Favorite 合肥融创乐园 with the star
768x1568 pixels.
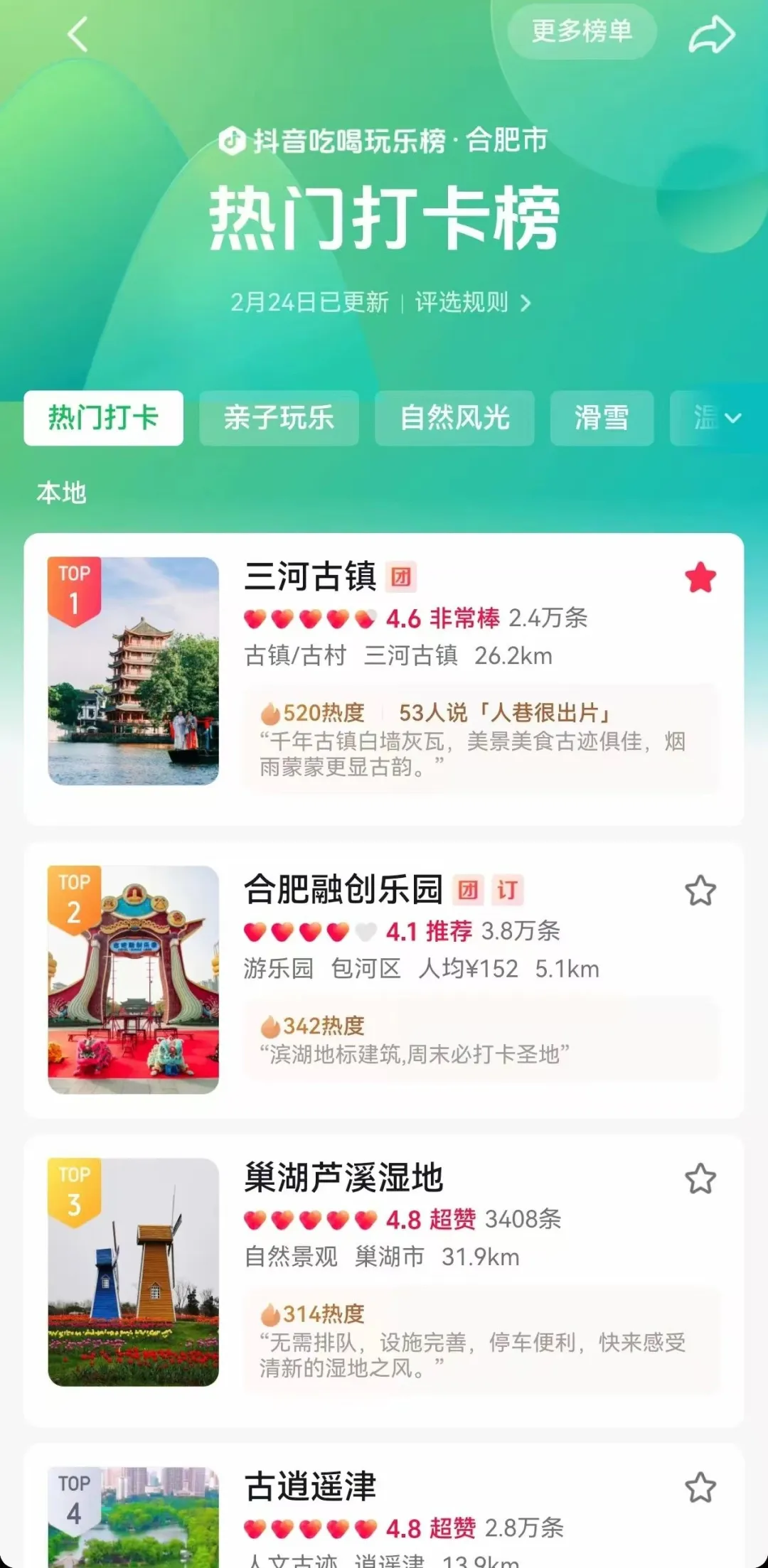coord(700,891)
